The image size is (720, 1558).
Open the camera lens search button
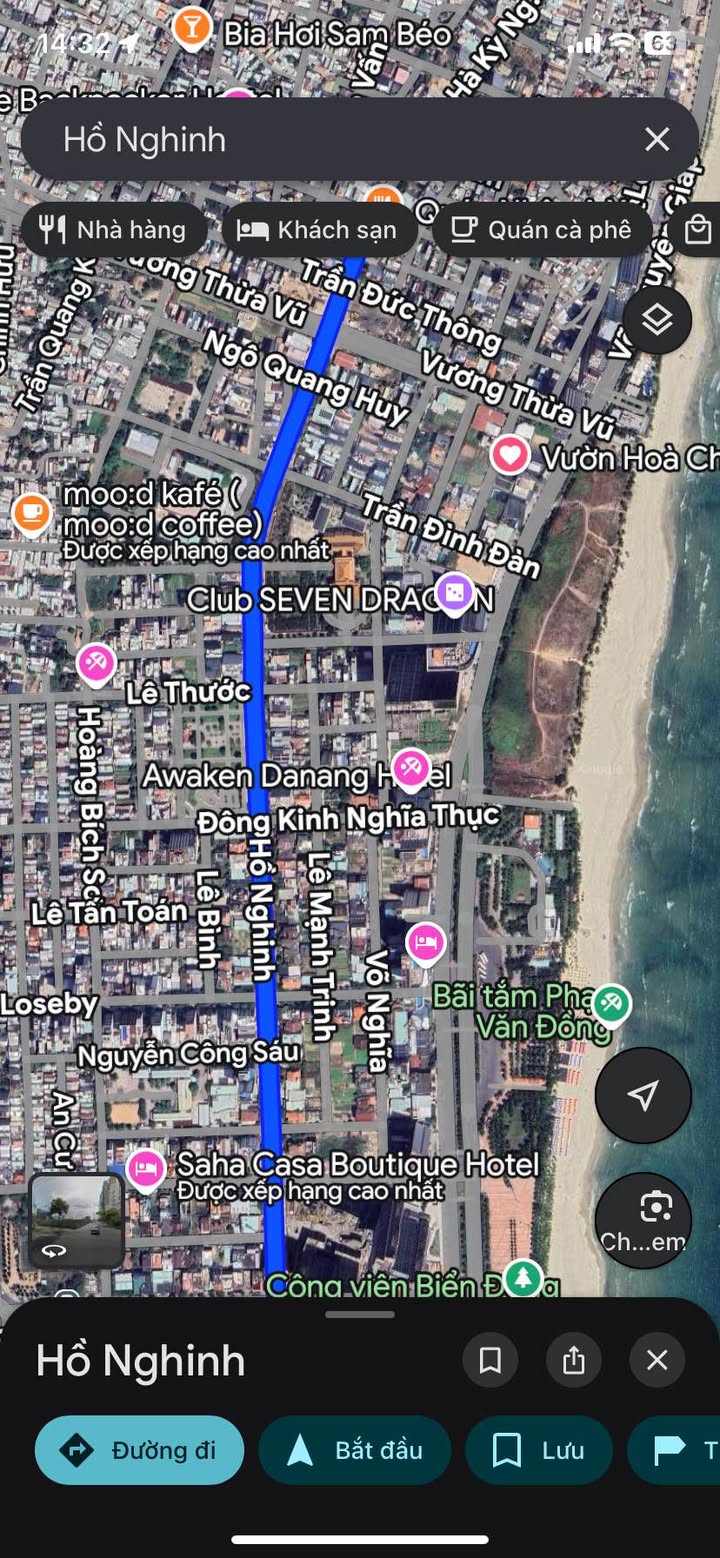tap(643, 1220)
